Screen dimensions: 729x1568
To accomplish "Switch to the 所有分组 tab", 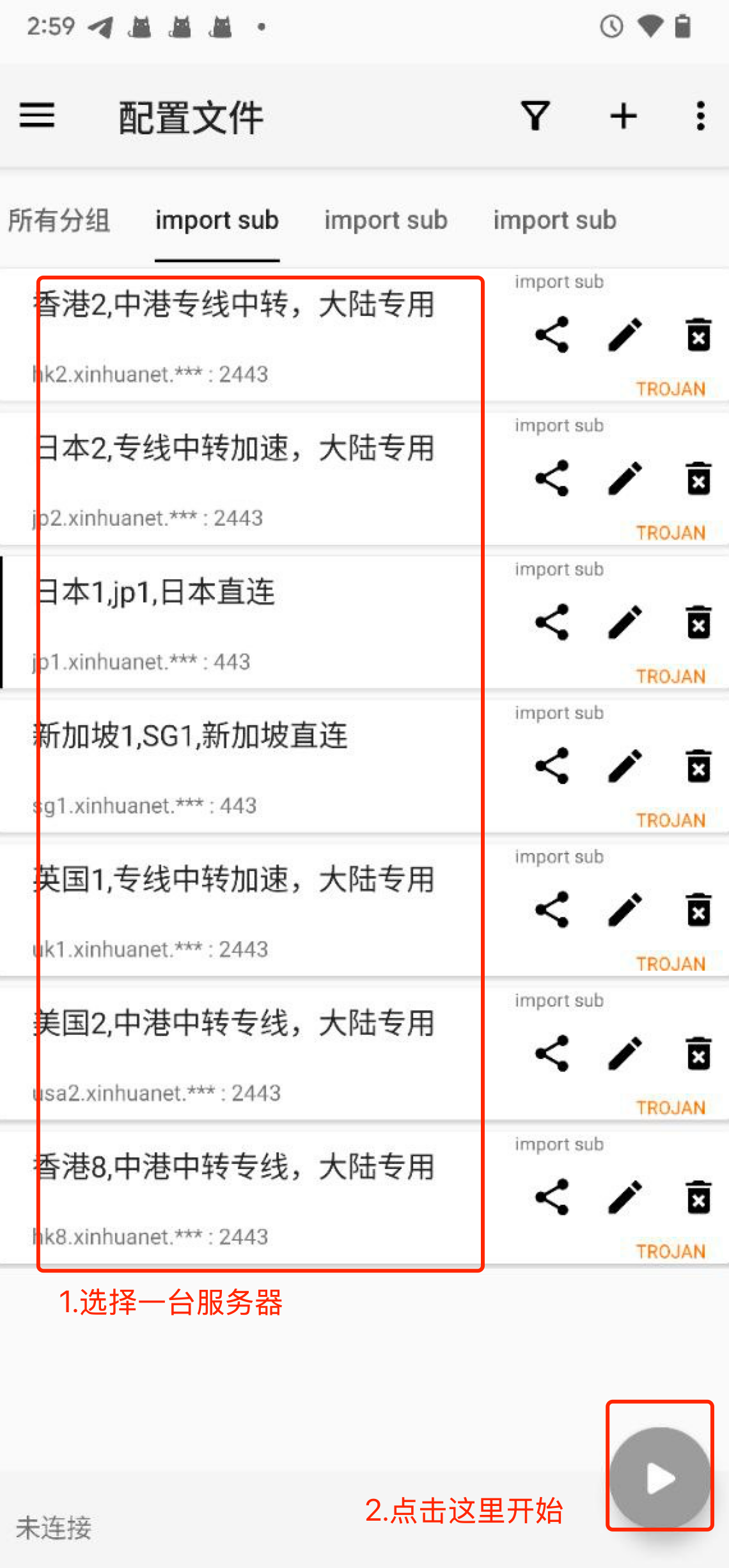I will [59, 220].
